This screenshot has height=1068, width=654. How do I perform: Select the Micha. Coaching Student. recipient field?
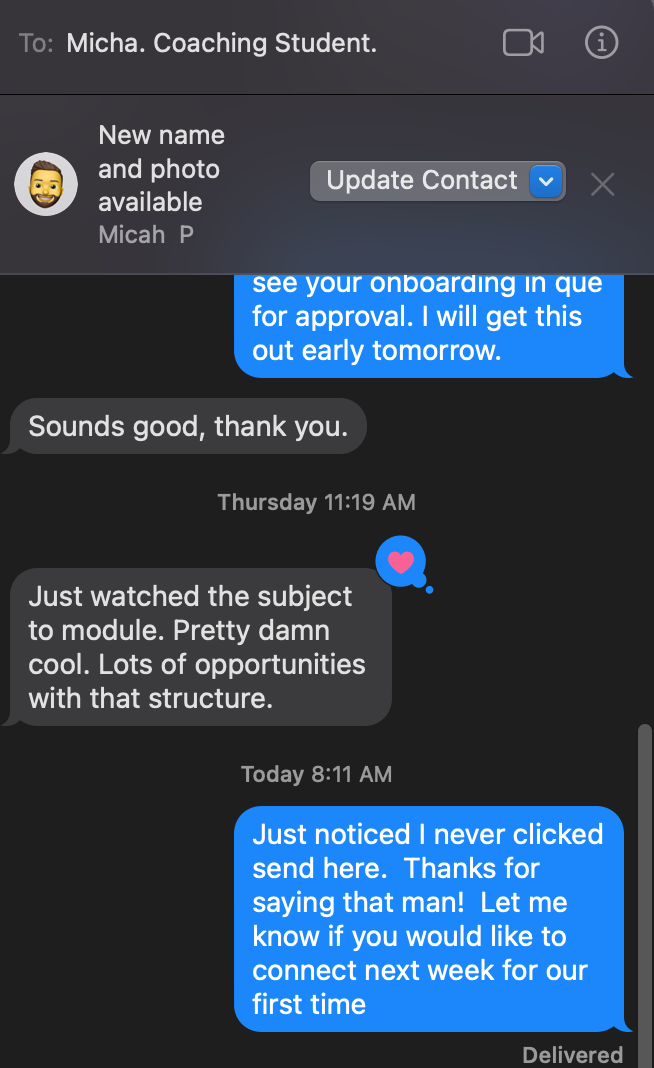tap(221, 44)
